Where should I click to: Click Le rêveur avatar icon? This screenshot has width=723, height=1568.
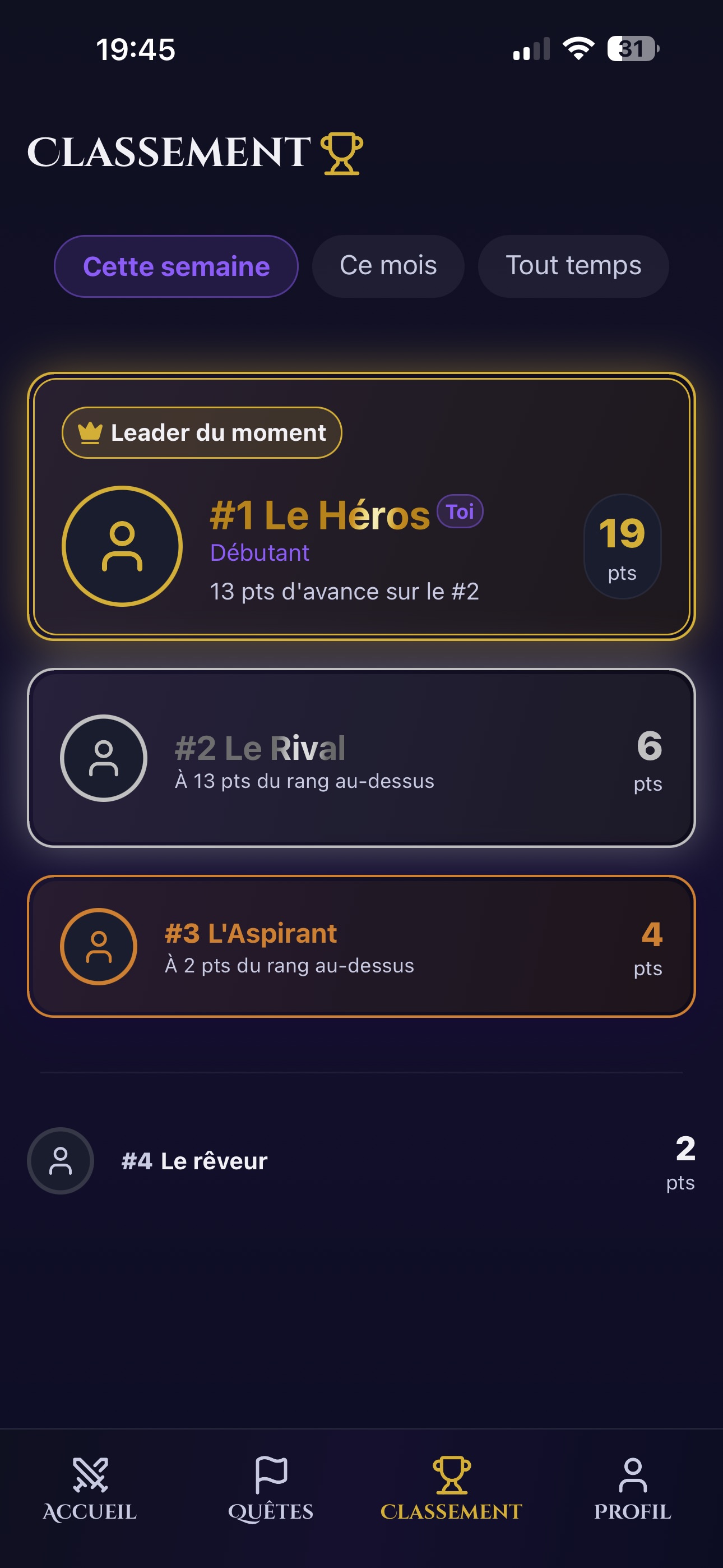coord(61,1160)
